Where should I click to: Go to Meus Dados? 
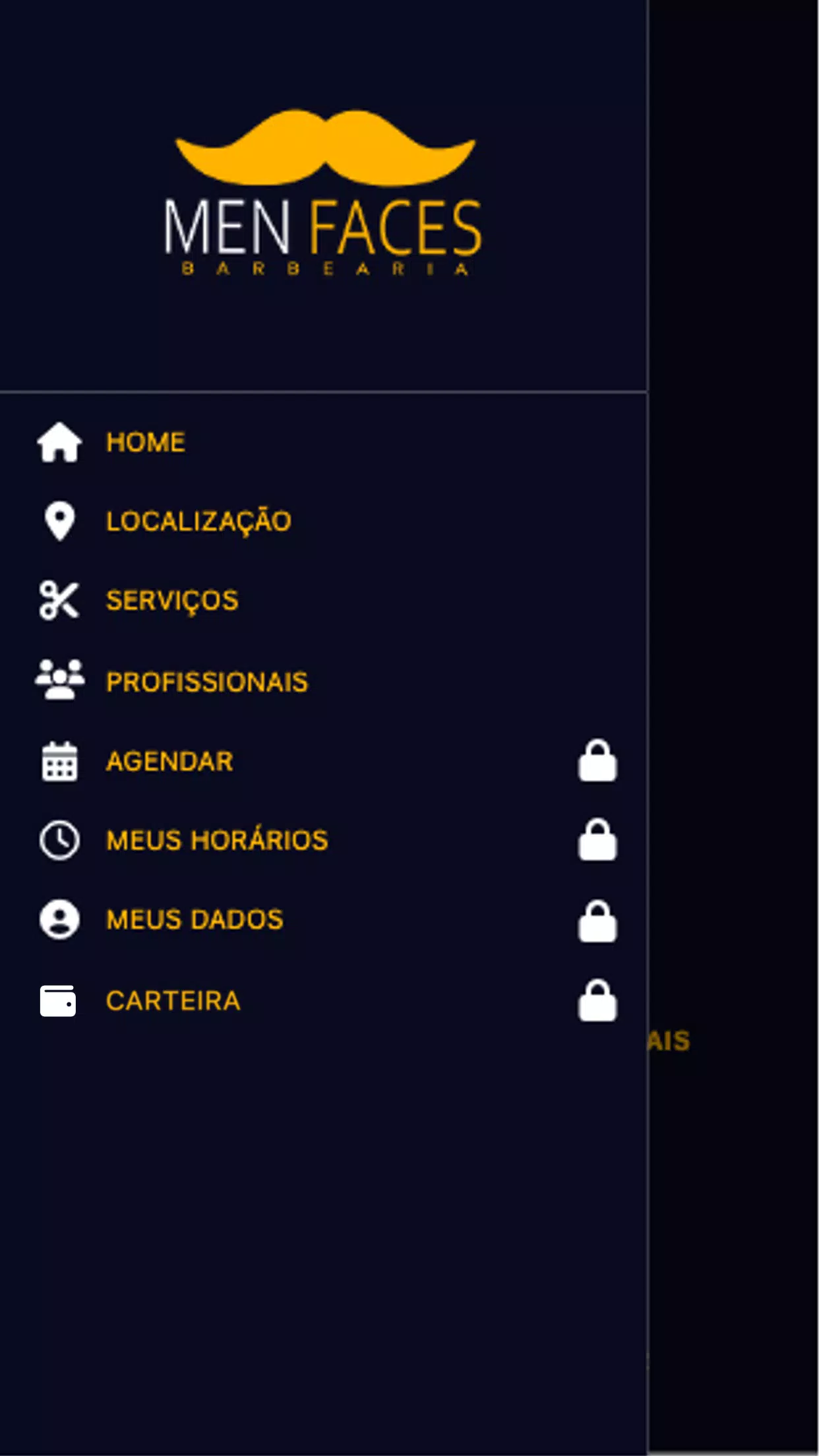(195, 918)
